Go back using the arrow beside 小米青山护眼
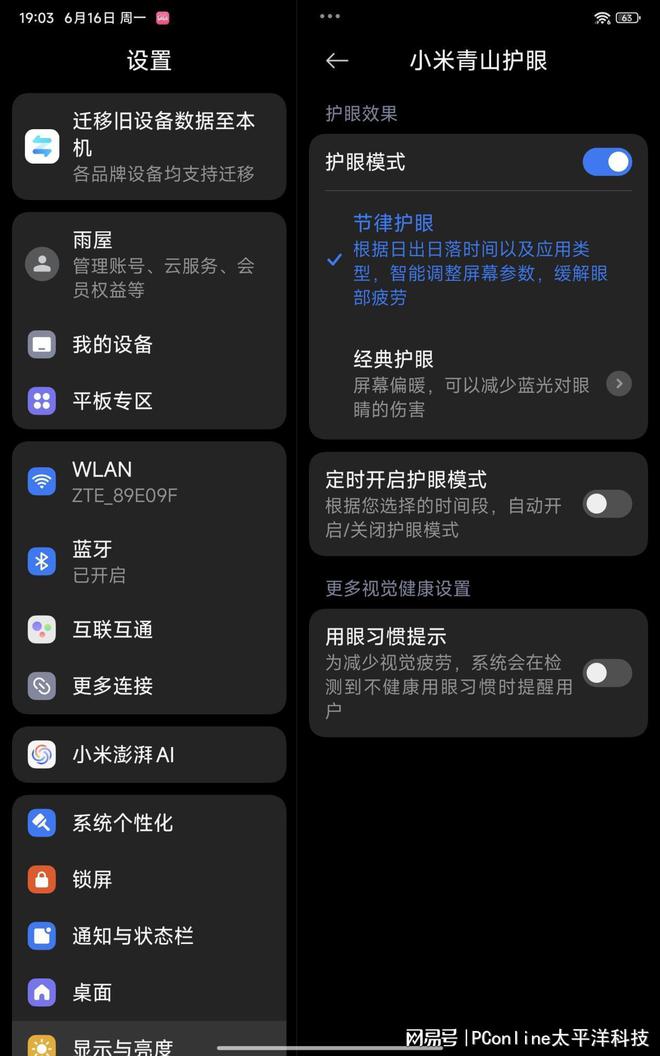Image resolution: width=660 pixels, height=1056 pixels. 337,61
